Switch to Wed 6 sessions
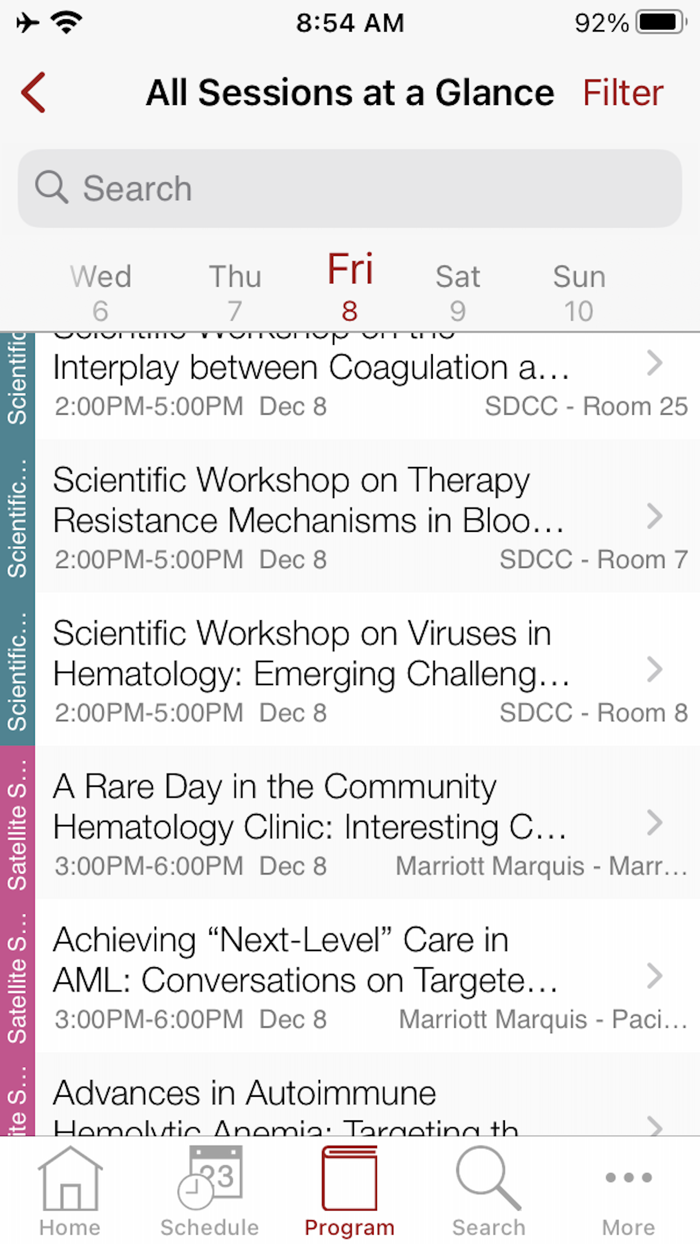 pos(100,291)
